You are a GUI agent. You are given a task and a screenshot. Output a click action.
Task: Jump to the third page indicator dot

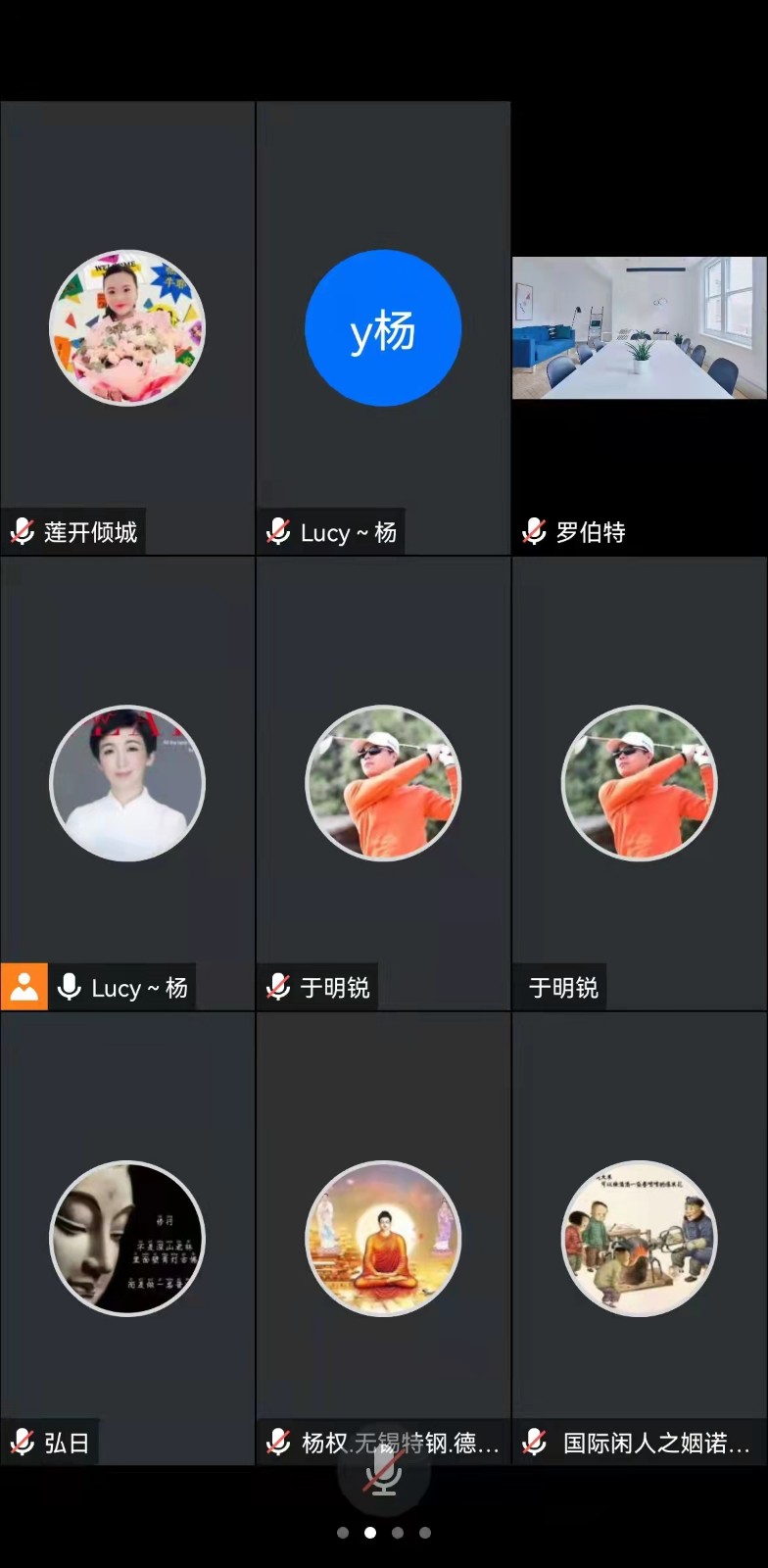point(398,1533)
